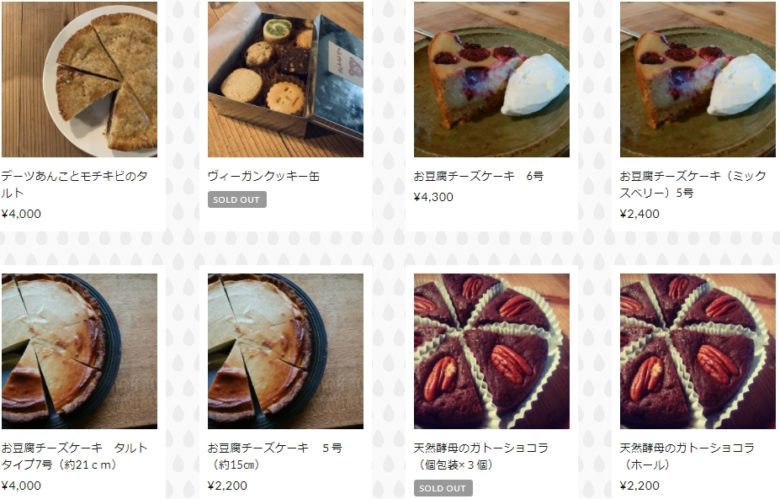Open お豆腐チーズケーキ タルトタイプ7号 product
Viewport: 780px width, 499px height.
79,351
